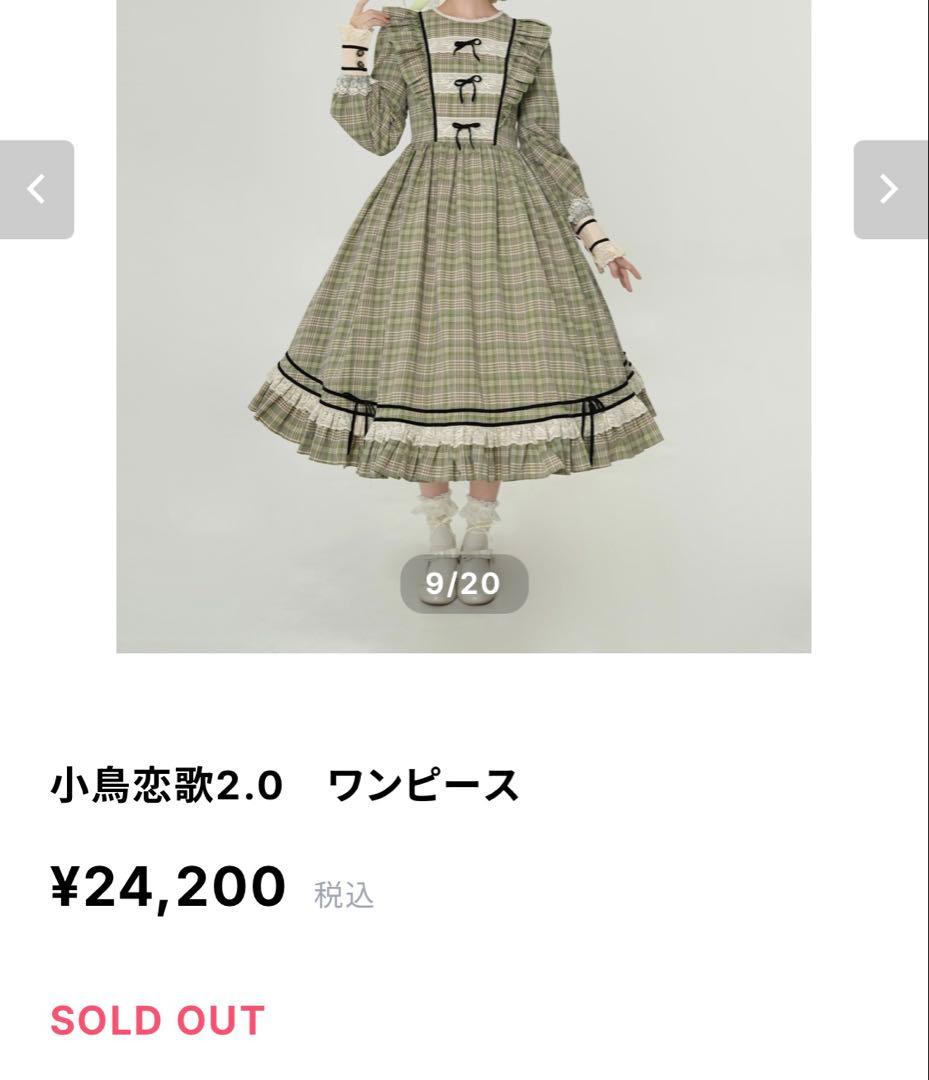
Task: Select the product title 小鳥恋歌2.0 ワンピース
Action: [x=283, y=785]
